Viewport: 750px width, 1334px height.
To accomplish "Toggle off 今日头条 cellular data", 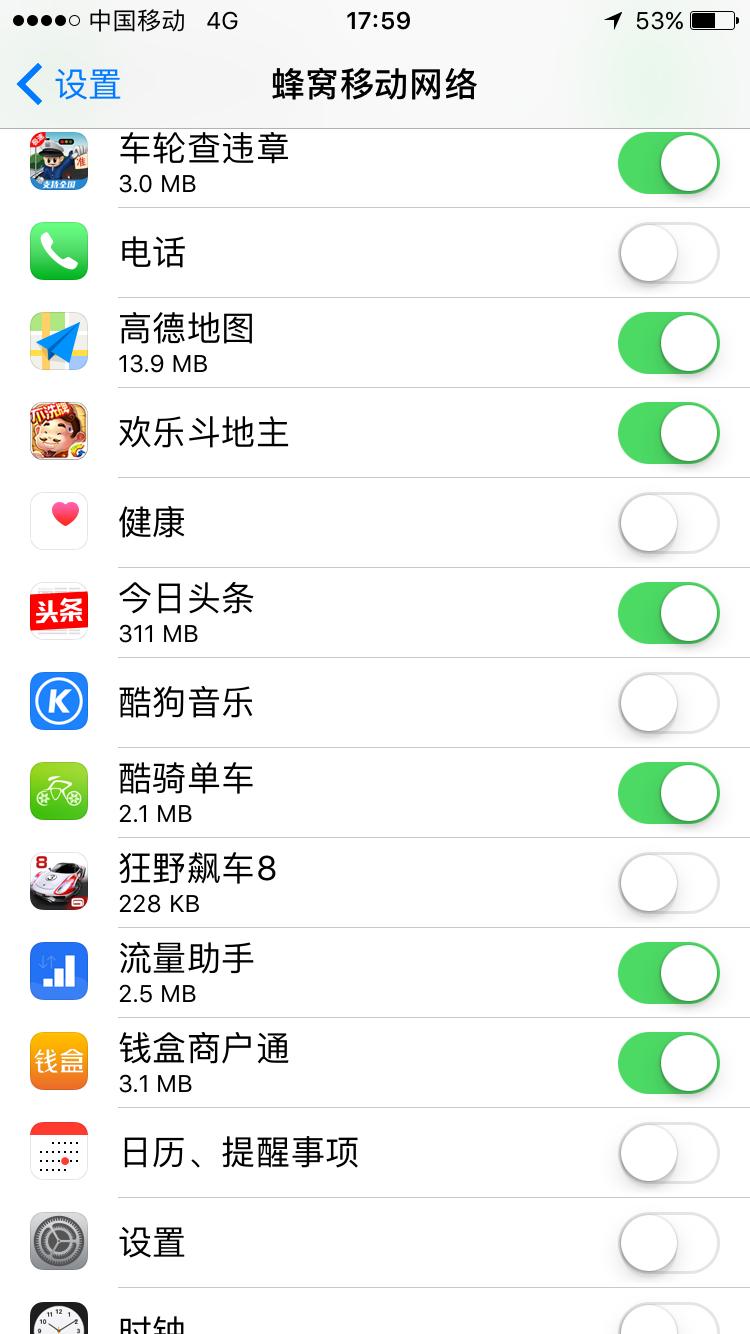I will pyautogui.click(x=668, y=613).
